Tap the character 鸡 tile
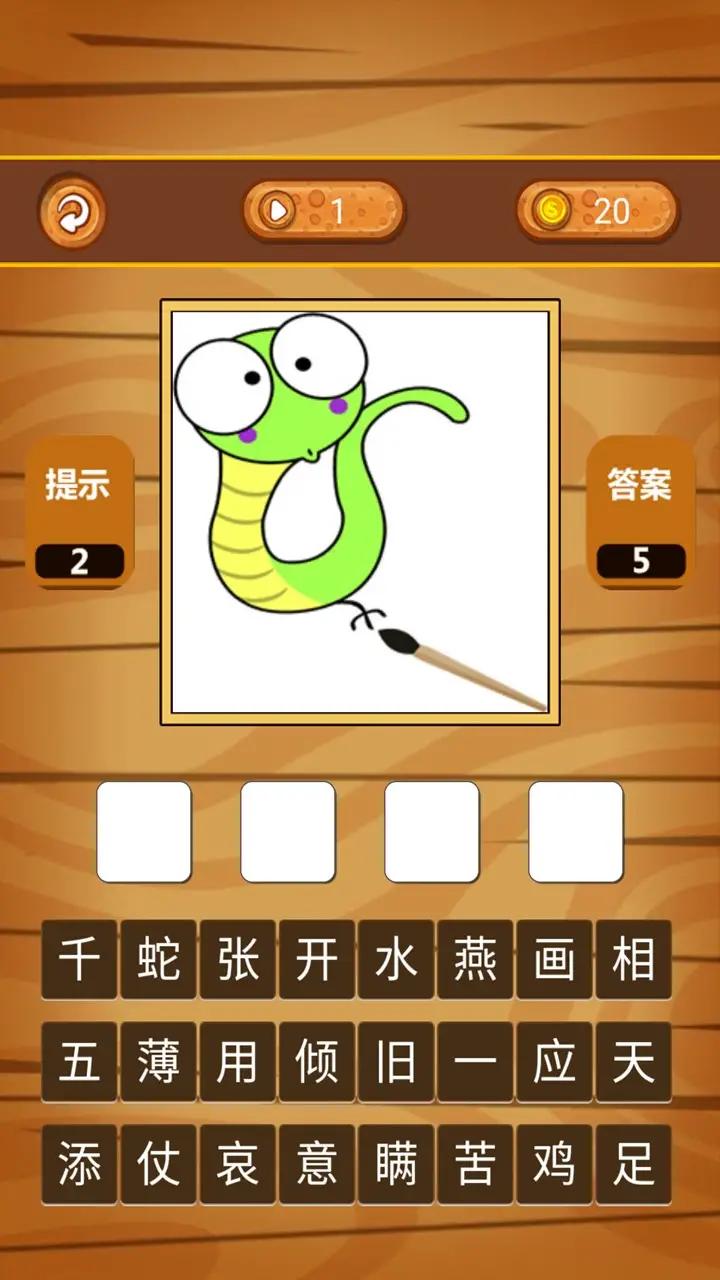Image resolution: width=720 pixels, height=1280 pixels. tap(554, 1164)
